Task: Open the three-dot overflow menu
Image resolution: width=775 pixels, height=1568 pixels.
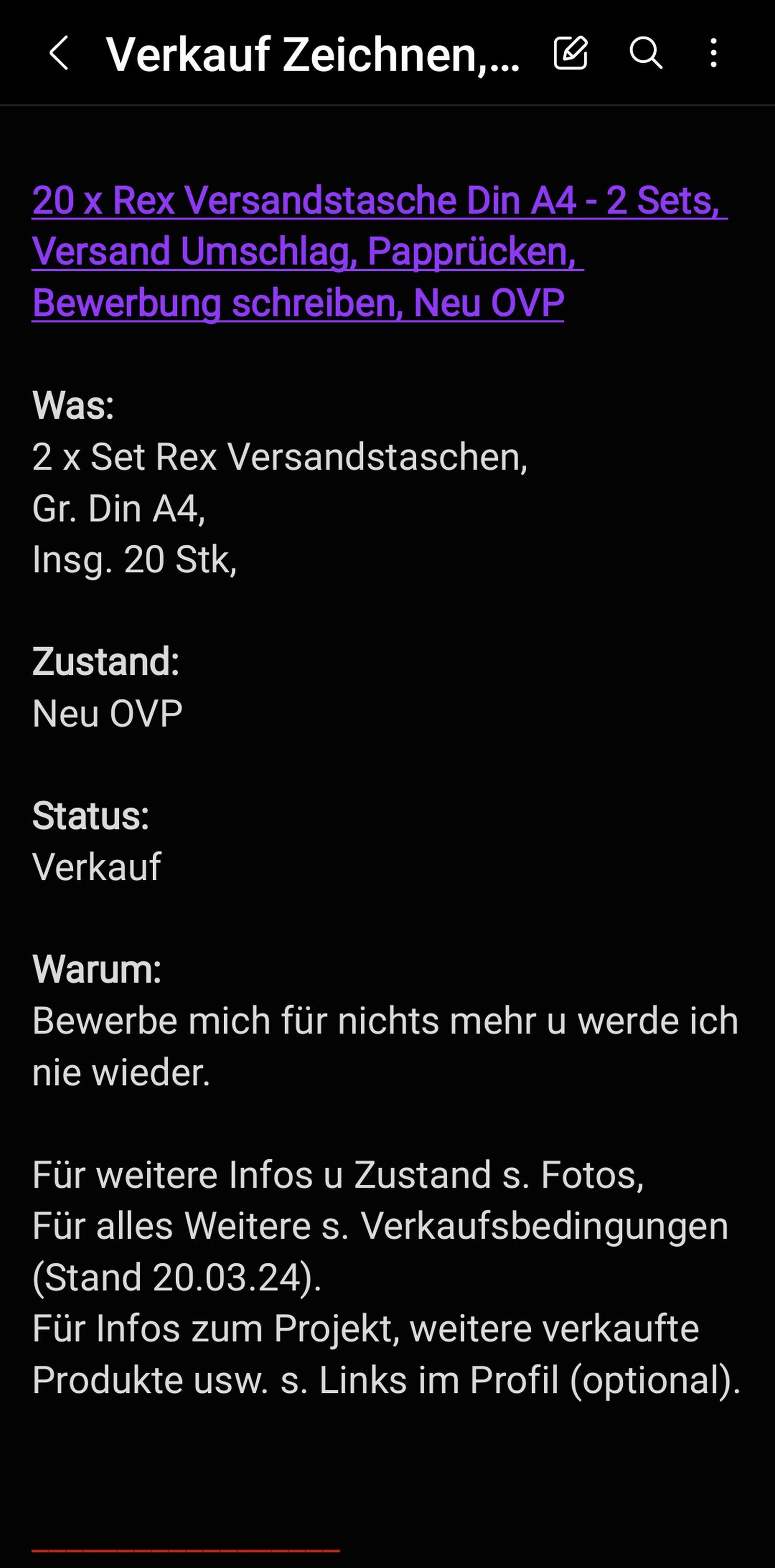Action: click(713, 53)
